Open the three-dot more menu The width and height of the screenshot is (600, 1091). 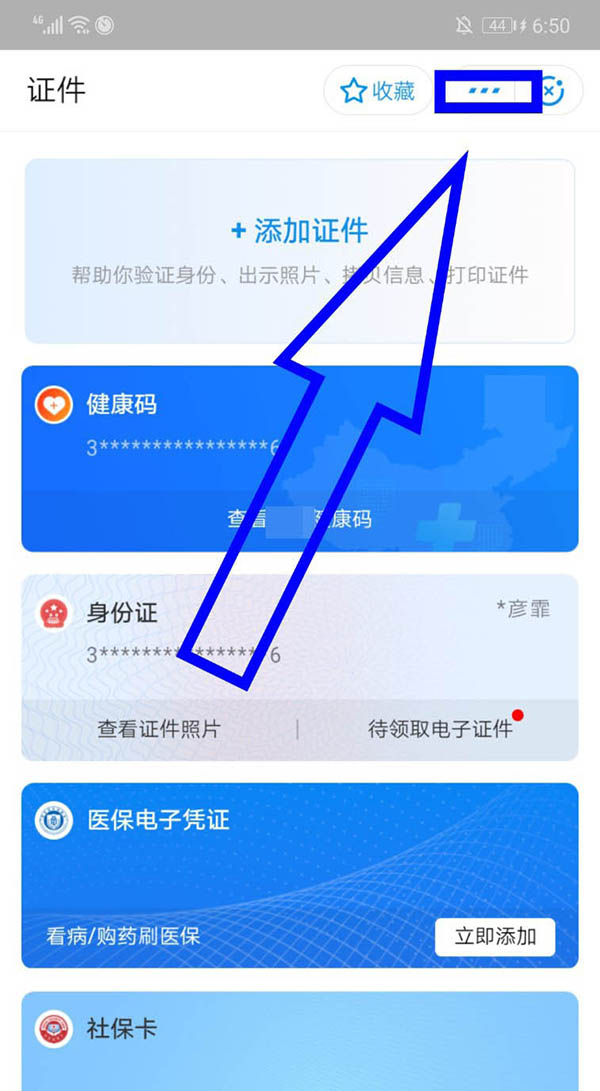(486, 91)
